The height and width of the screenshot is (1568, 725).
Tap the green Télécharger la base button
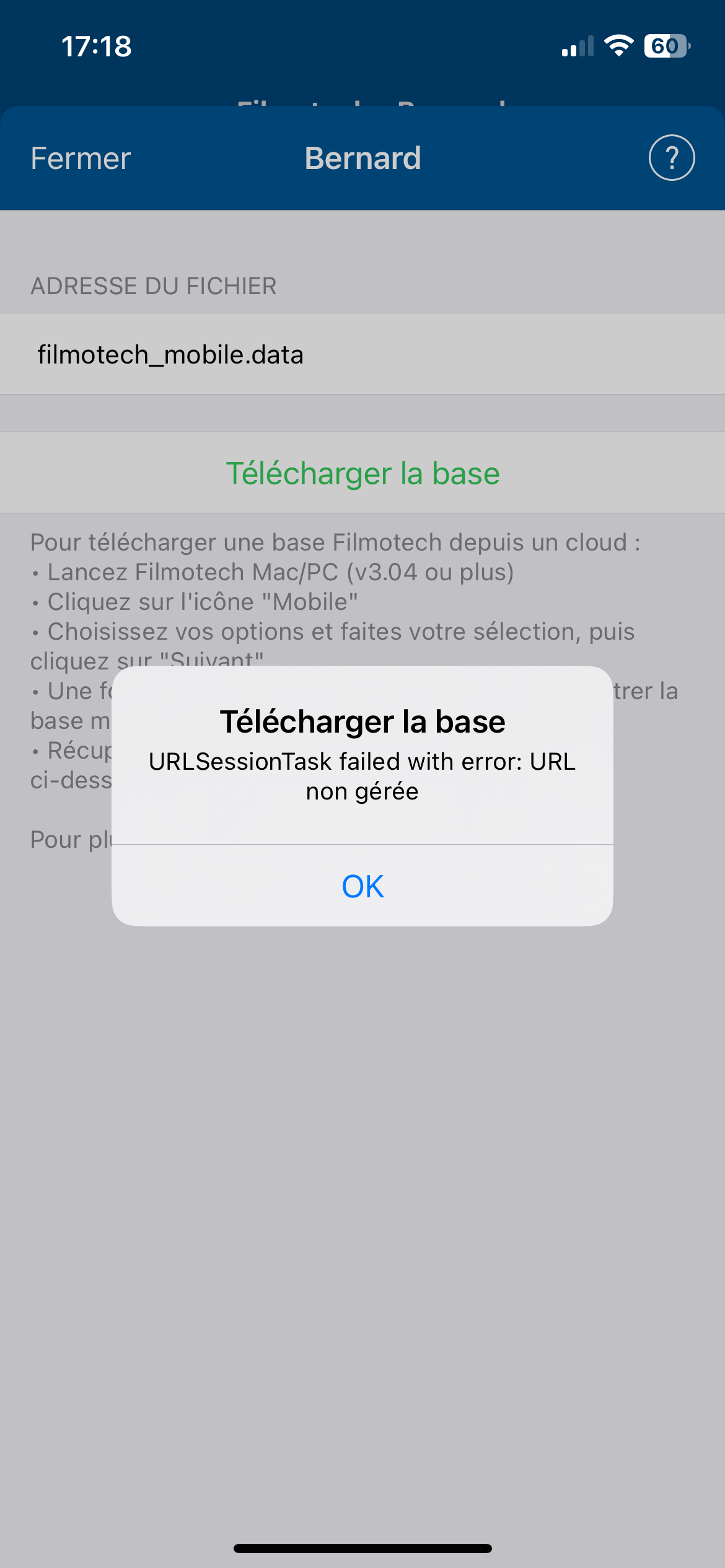[362, 473]
